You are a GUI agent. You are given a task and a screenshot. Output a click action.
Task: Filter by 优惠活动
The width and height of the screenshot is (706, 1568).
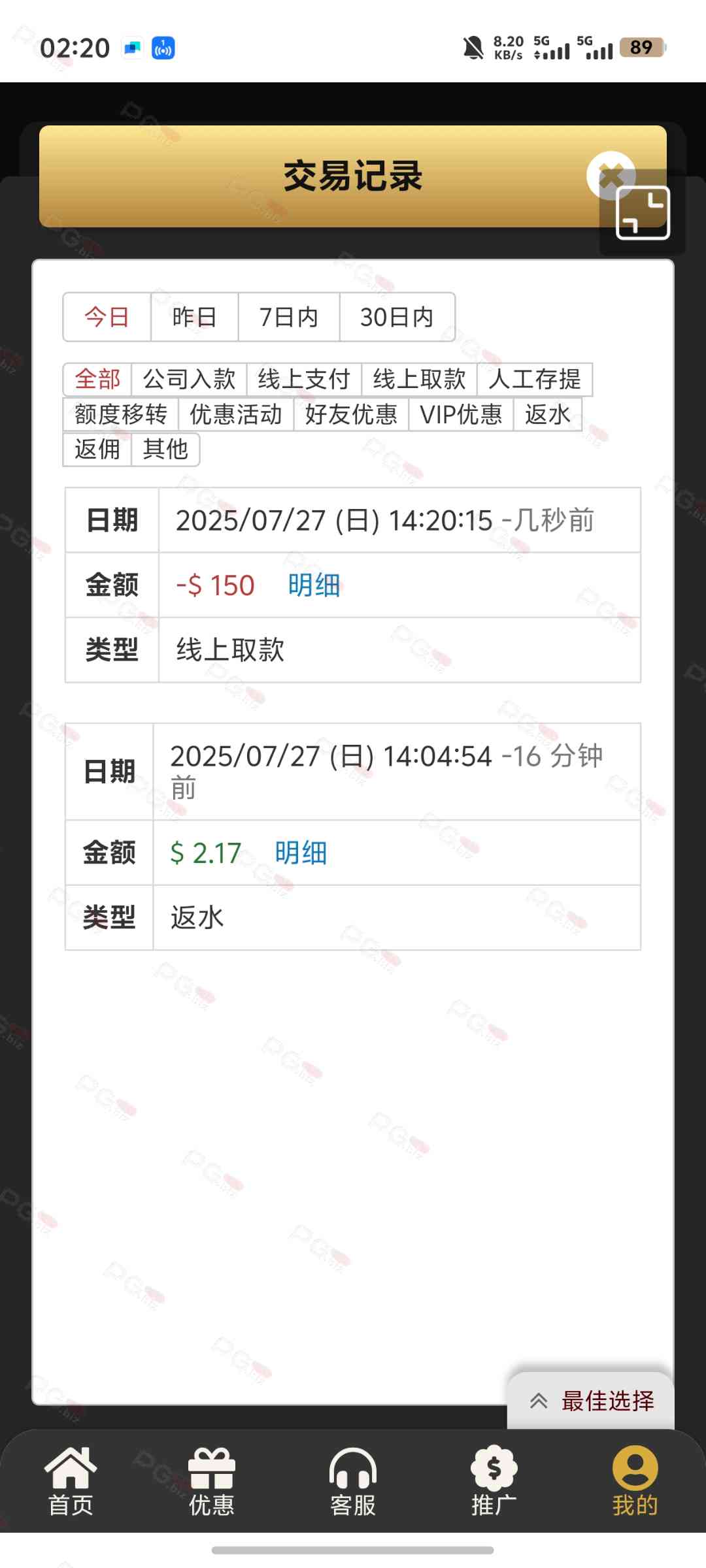coord(236,415)
